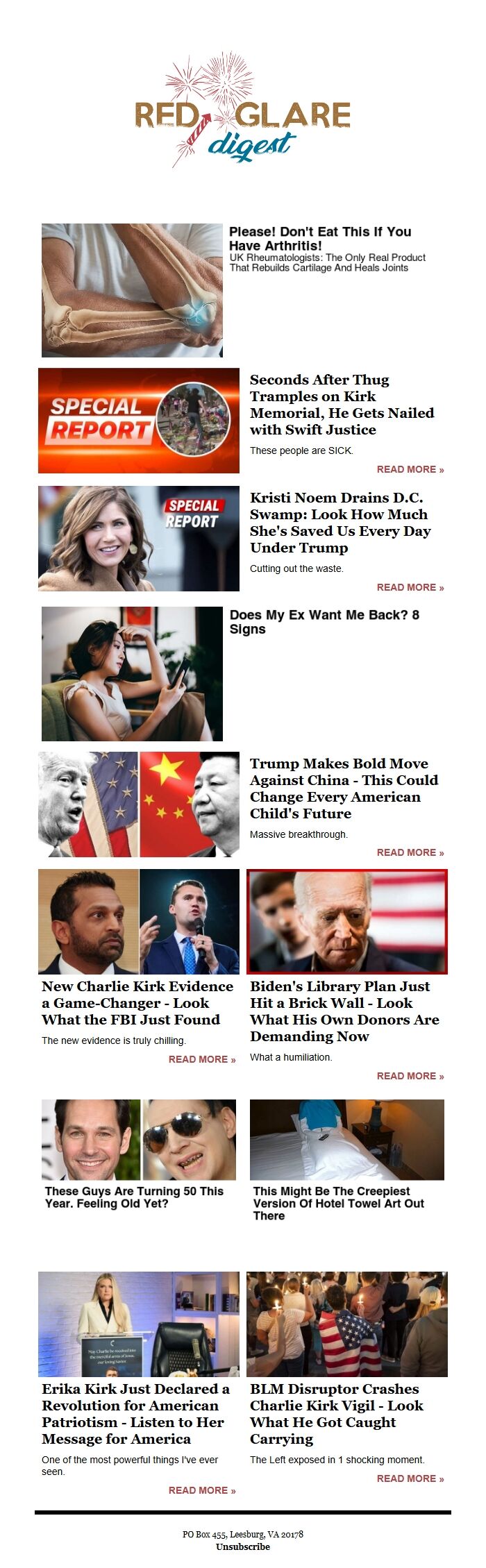Read more about the Kirk Memorial story
This screenshot has width=486, height=1568.
[x=410, y=469]
